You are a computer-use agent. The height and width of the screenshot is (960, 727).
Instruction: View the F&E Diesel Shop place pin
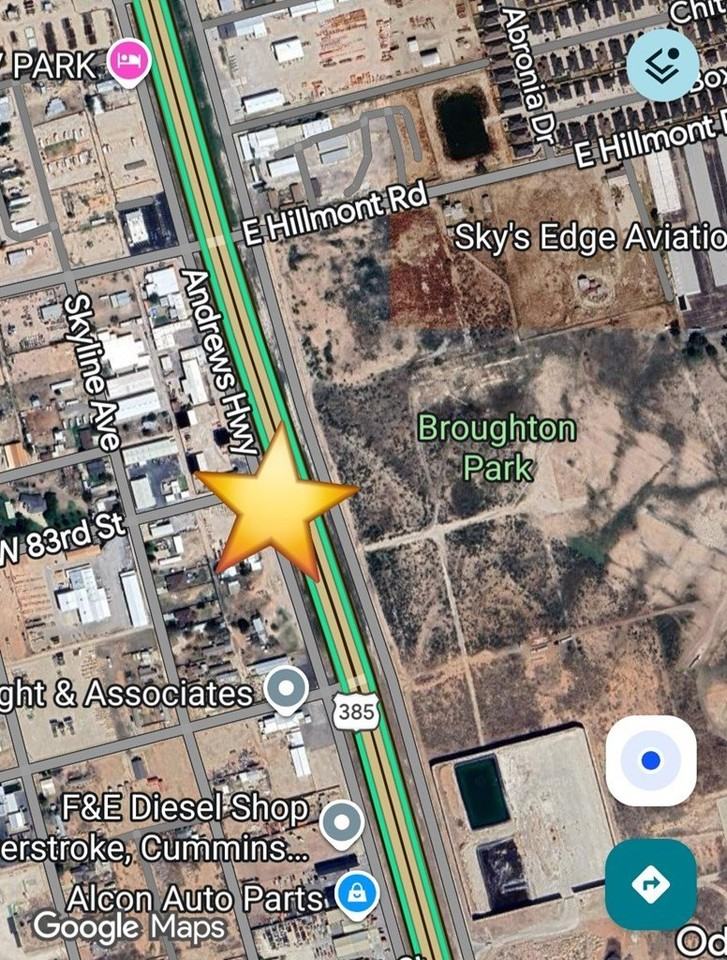coord(342,820)
